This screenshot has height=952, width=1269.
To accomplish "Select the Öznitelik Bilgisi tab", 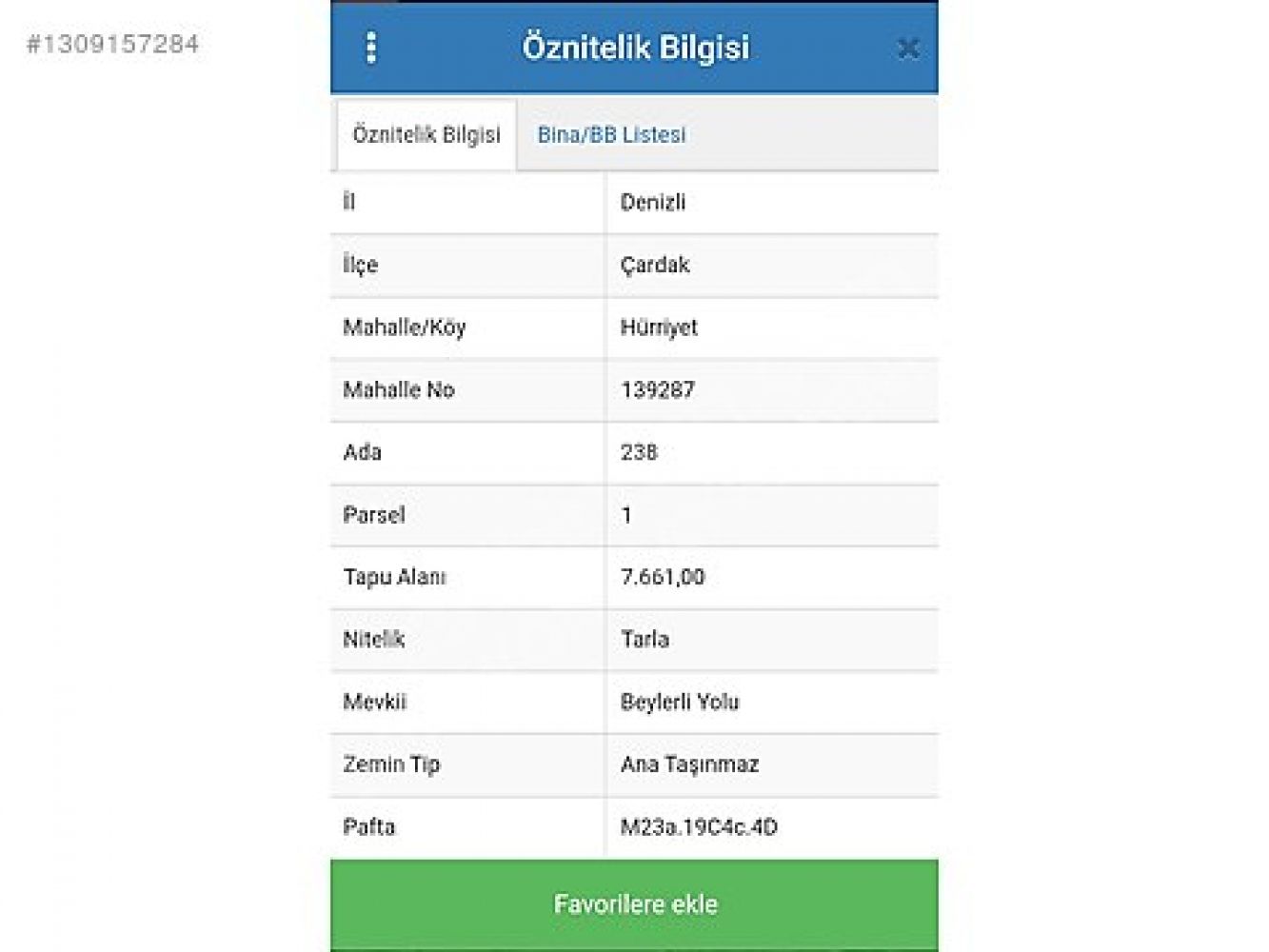I will click(426, 135).
